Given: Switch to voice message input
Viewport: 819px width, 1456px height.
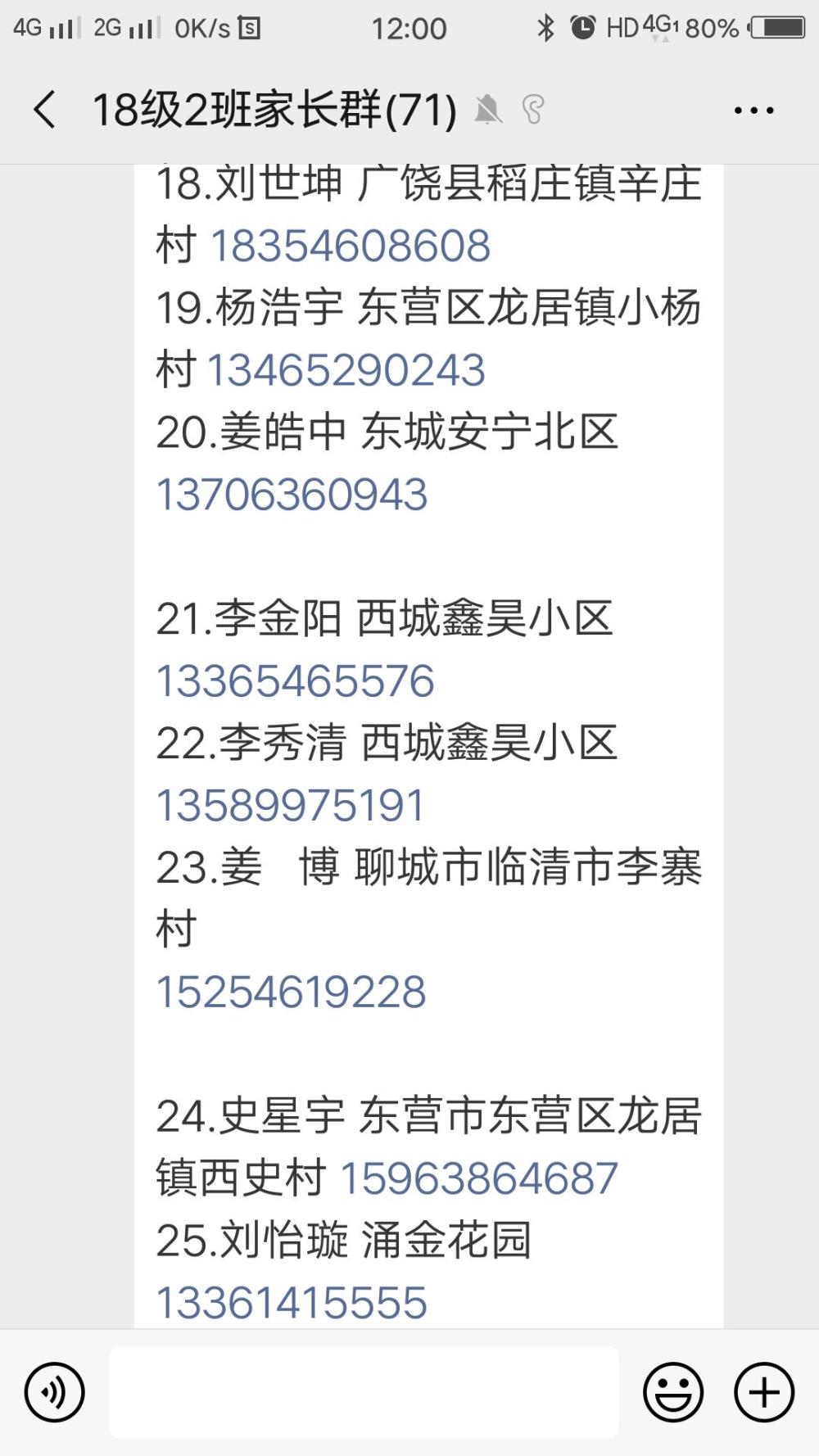Looking at the screenshot, I should click(54, 1392).
